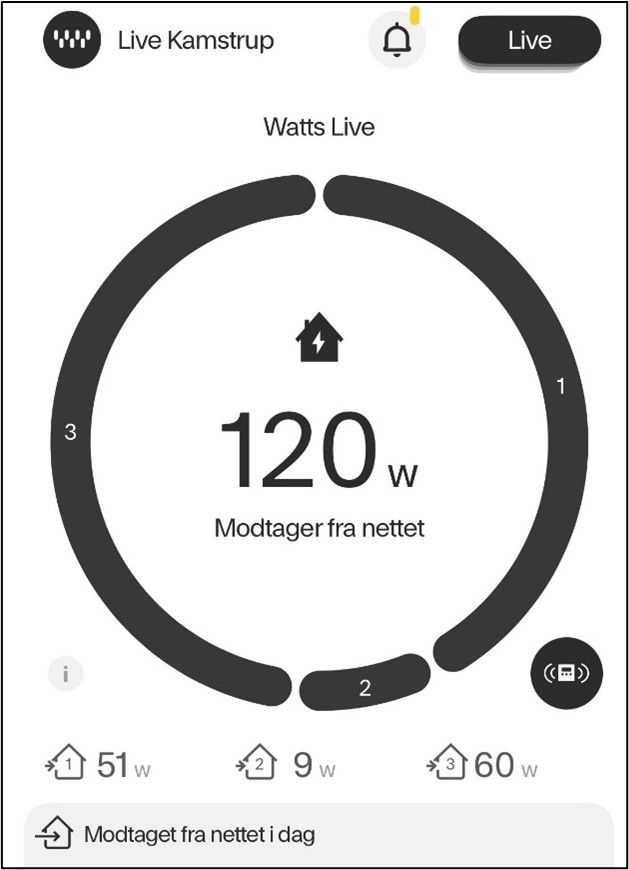Open the Live Kamstrup device icon

coord(72,41)
